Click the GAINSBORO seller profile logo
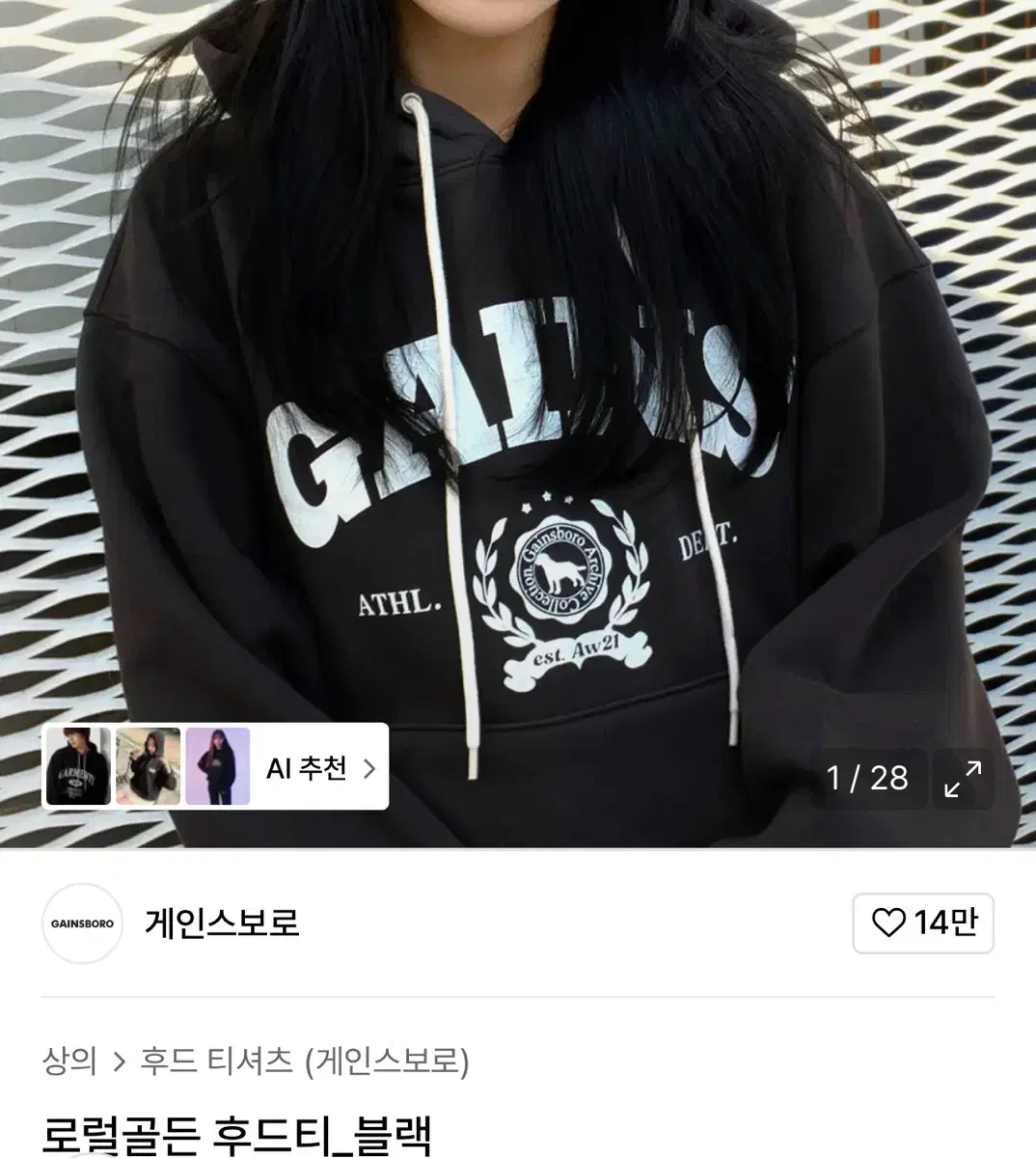The width and height of the screenshot is (1036, 1158). pos(83,924)
